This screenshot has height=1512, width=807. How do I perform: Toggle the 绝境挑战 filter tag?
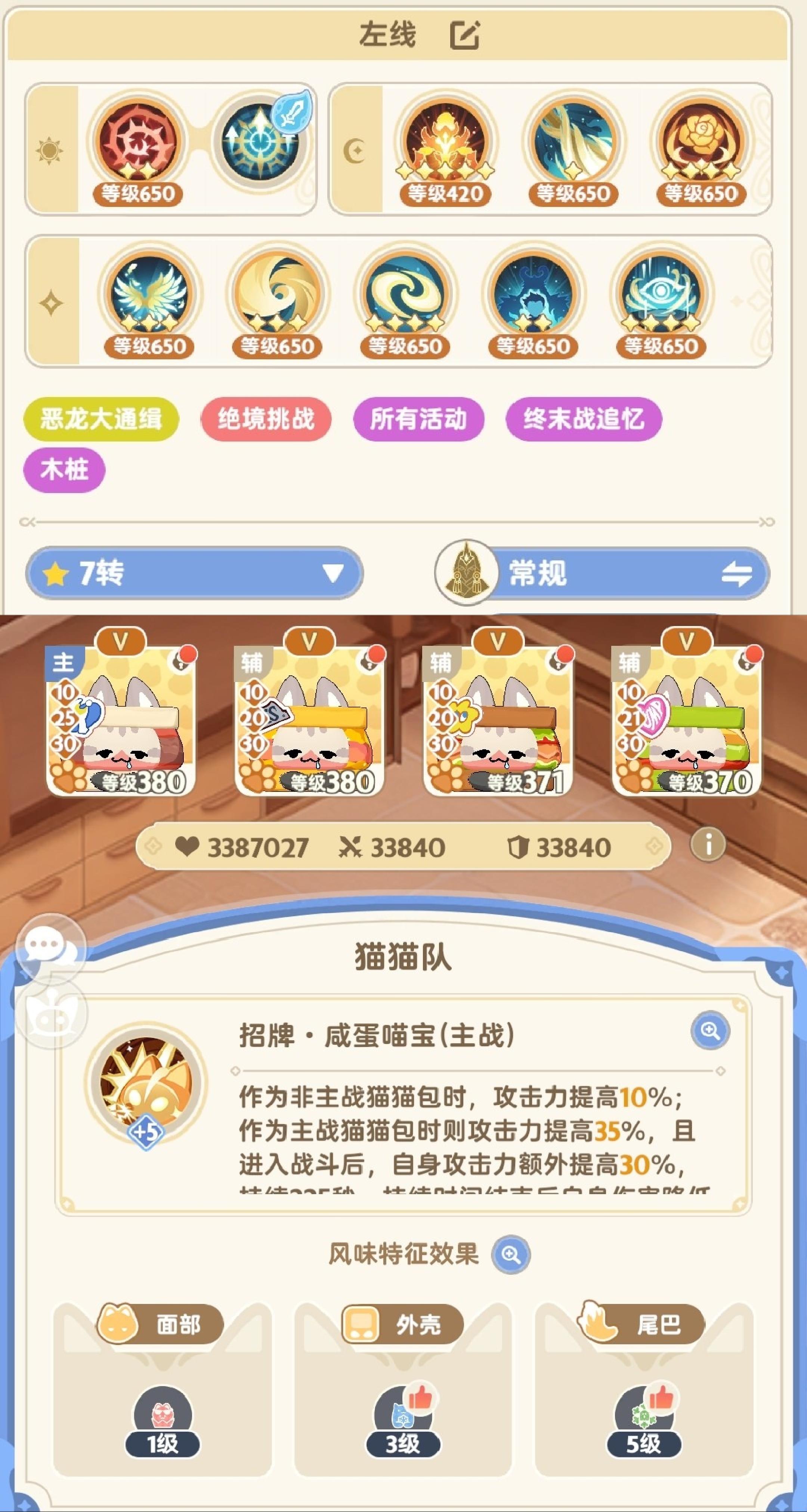point(266,419)
